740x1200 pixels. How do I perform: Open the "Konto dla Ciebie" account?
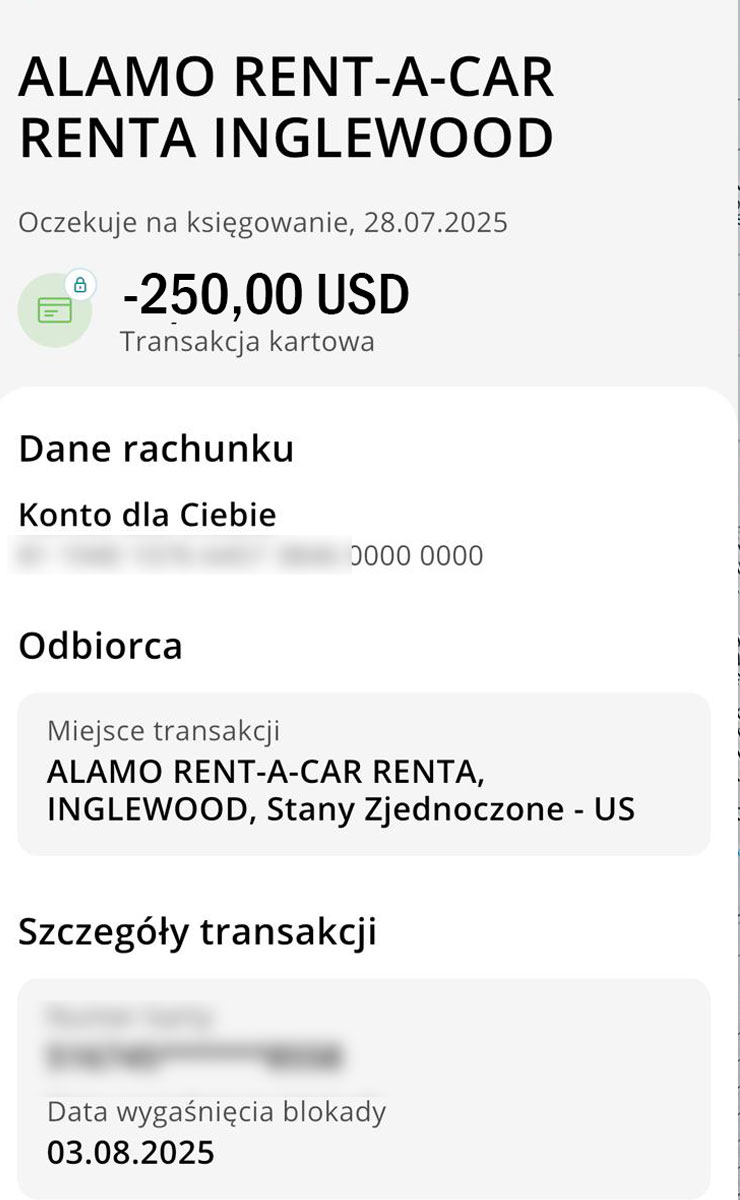[x=146, y=515]
